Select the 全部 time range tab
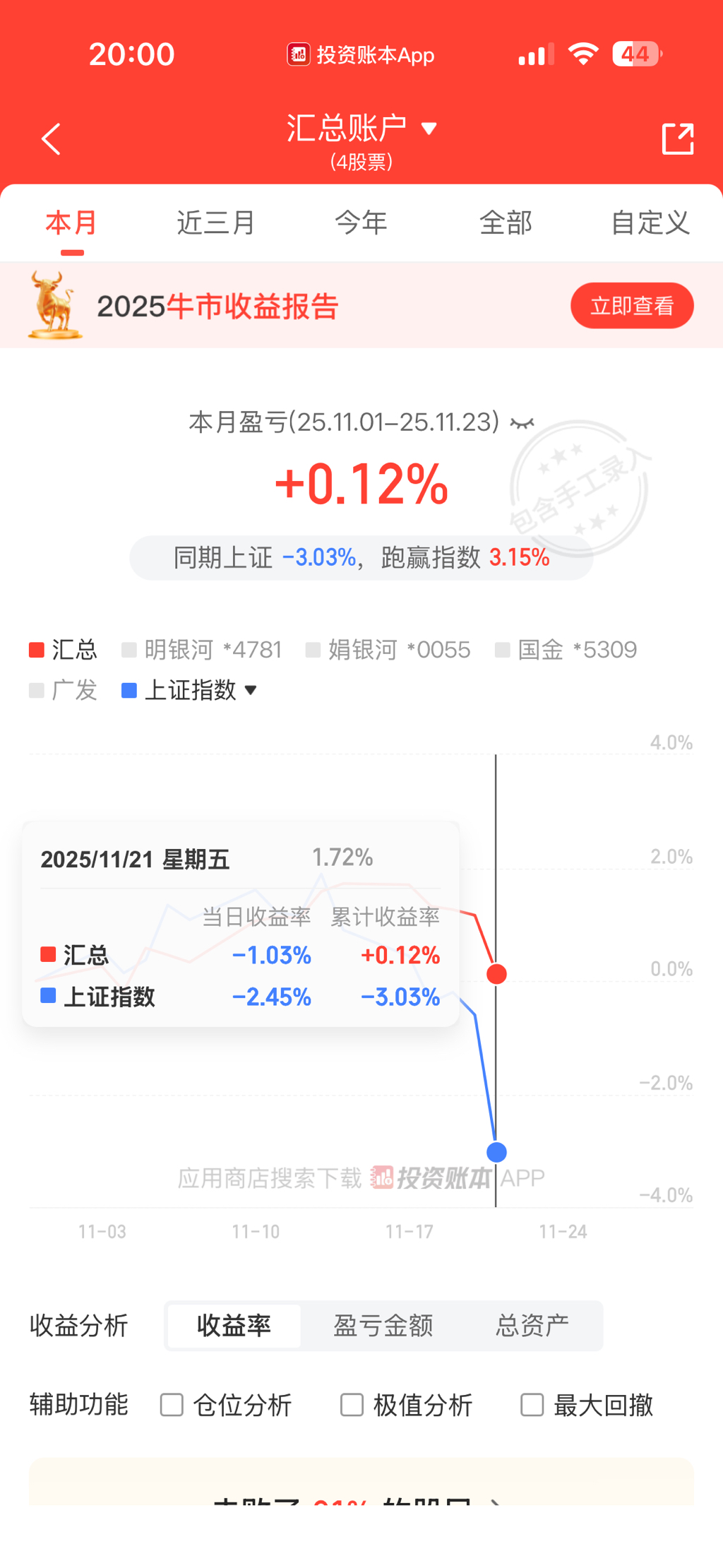 (506, 222)
